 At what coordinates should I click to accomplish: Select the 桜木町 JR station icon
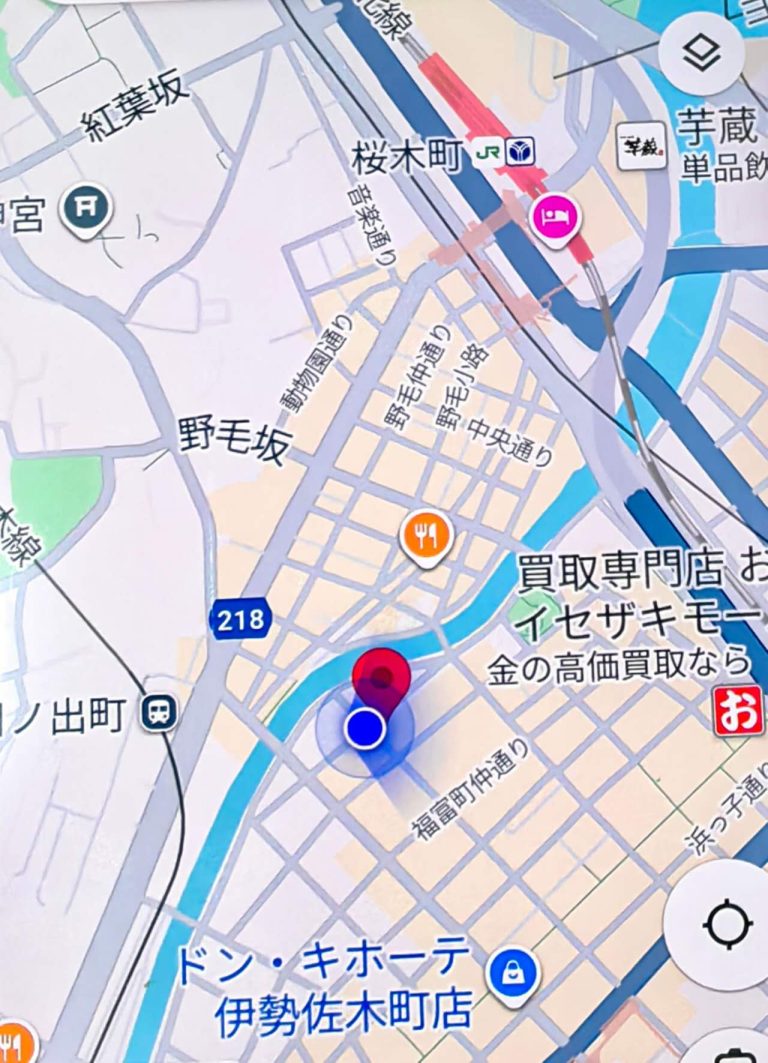tap(488, 154)
